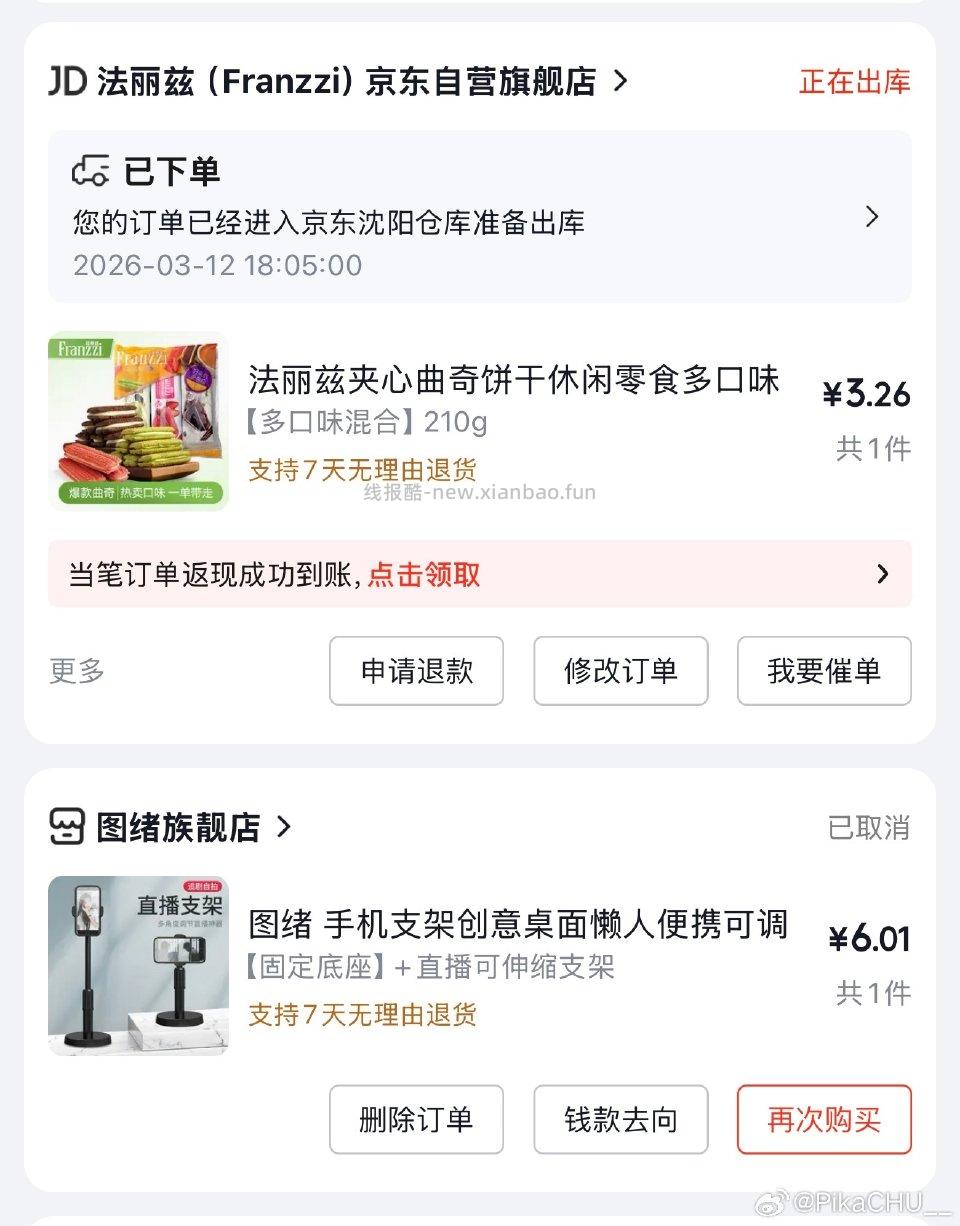Click the 修改订单 modify order button
The width and height of the screenshot is (960, 1226).
(620, 671)
